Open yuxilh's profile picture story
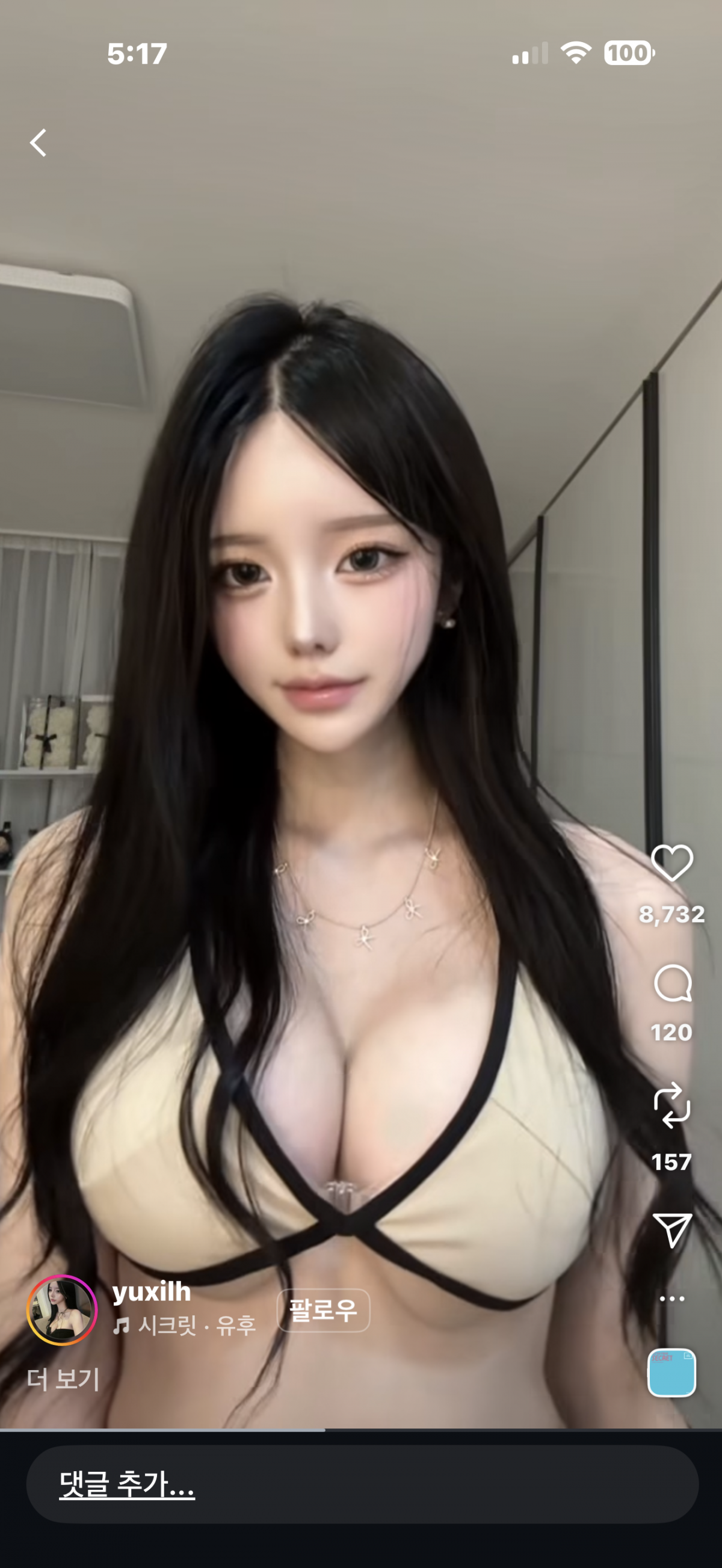 62,1310
